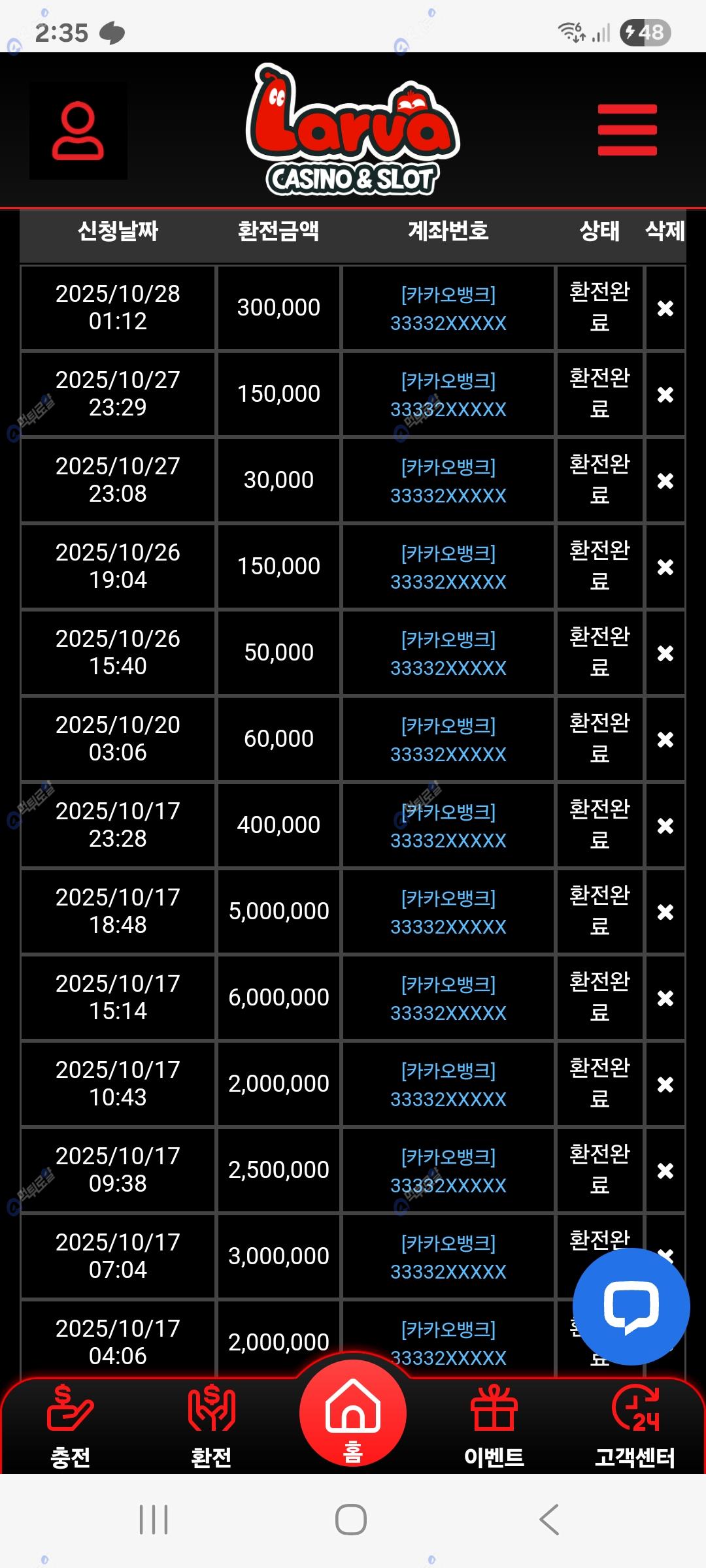The width and height of the screenshot is (706, 1568).
Task: Delete the 2025/10/26 19:04 withdrawal entry
Action: click(x=665, y=567)
